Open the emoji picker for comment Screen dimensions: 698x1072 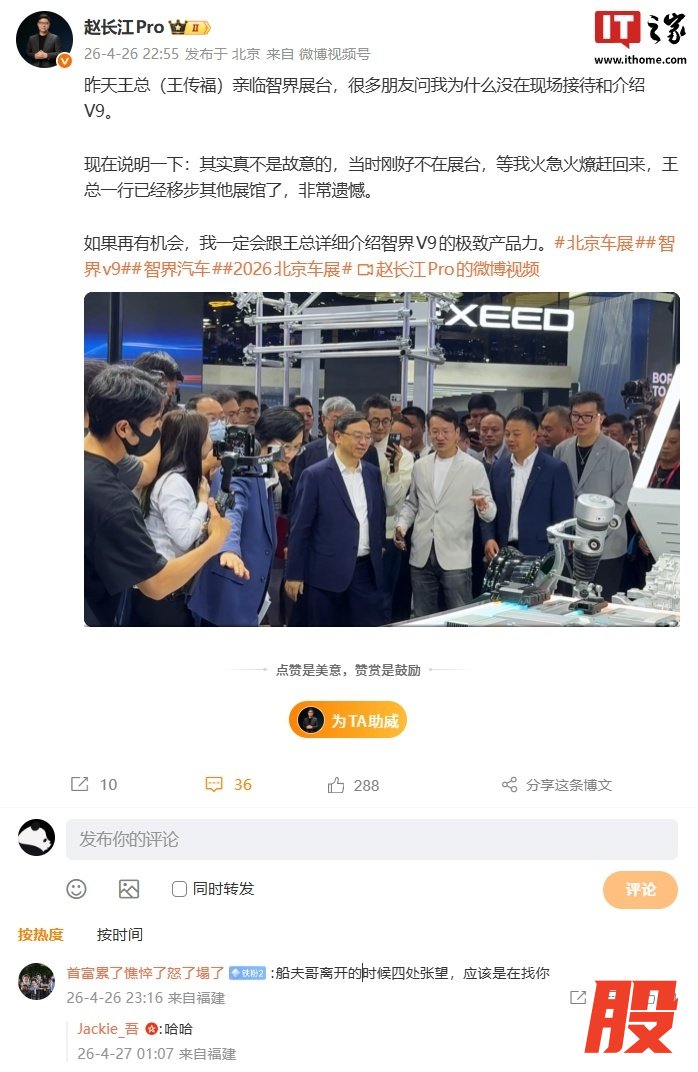76,888
